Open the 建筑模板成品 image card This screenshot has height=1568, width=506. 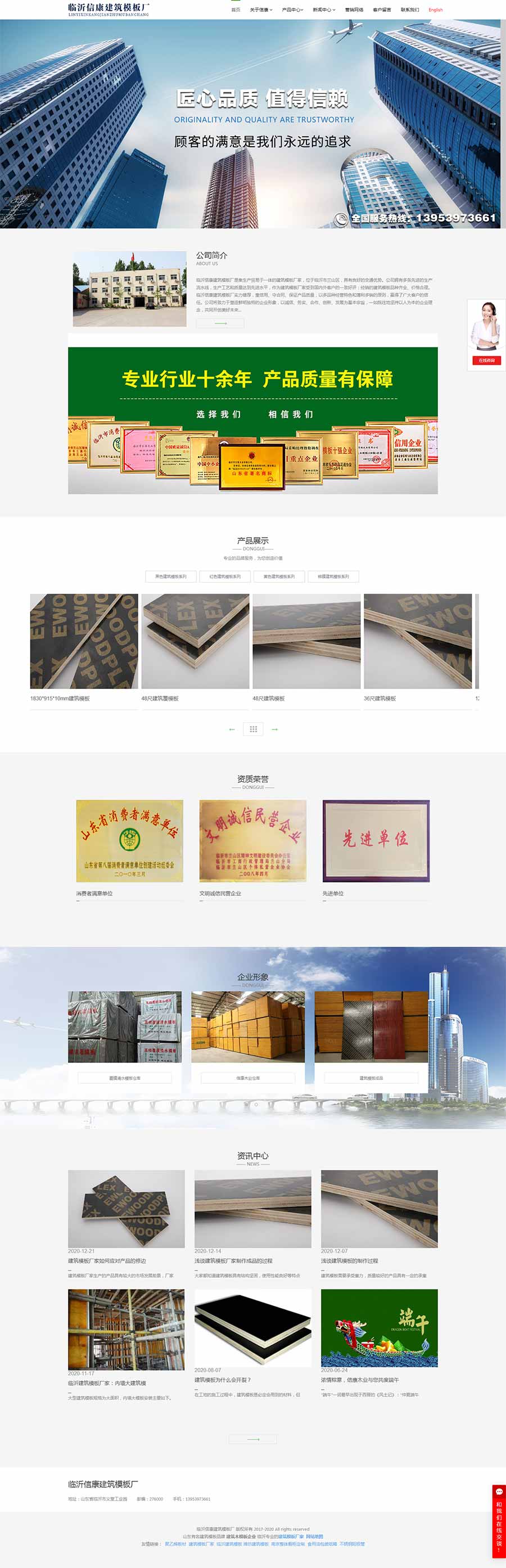point(371,1027)
